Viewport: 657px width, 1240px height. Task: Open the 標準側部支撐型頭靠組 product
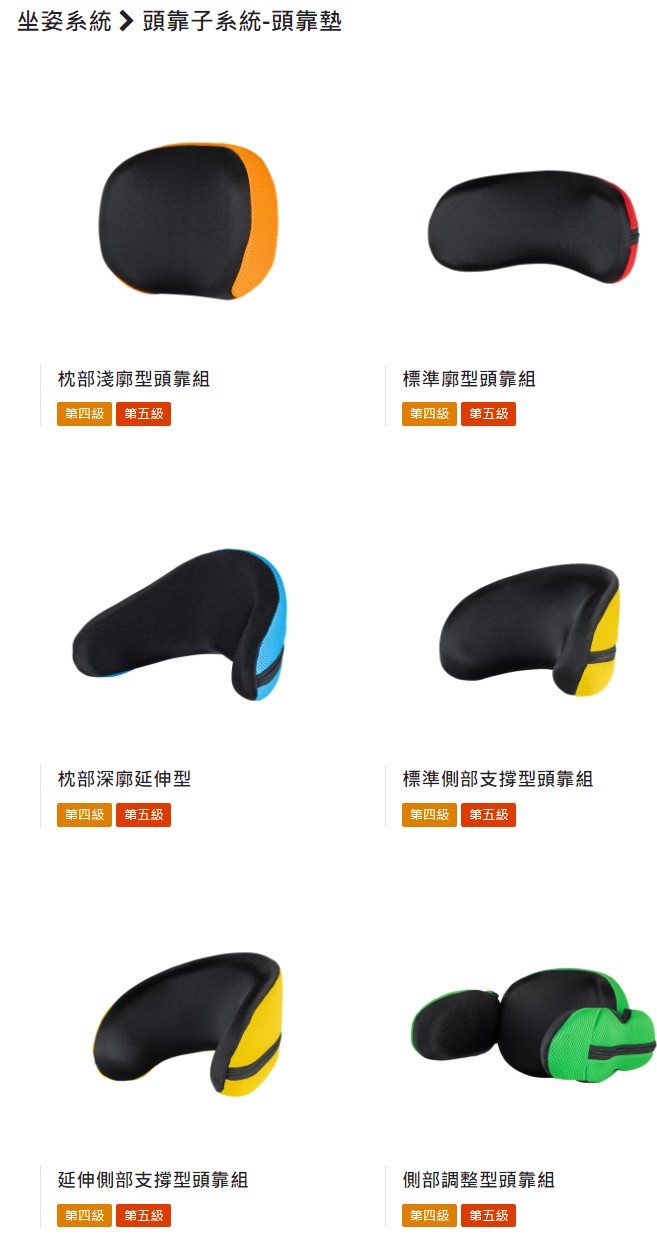pos(498,779)
